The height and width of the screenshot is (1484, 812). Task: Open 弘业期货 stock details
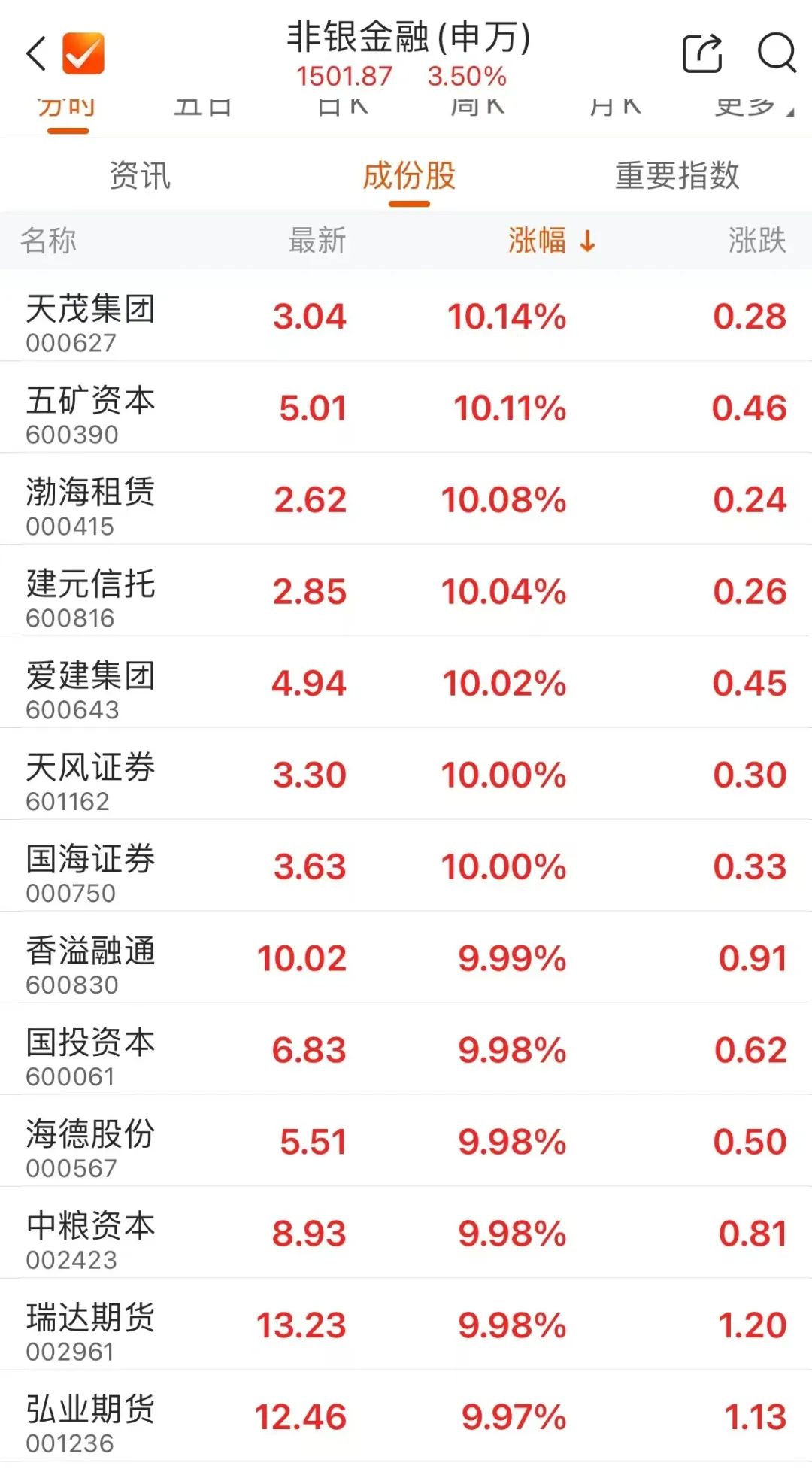pyautogui.click(x=406, y=1417)
